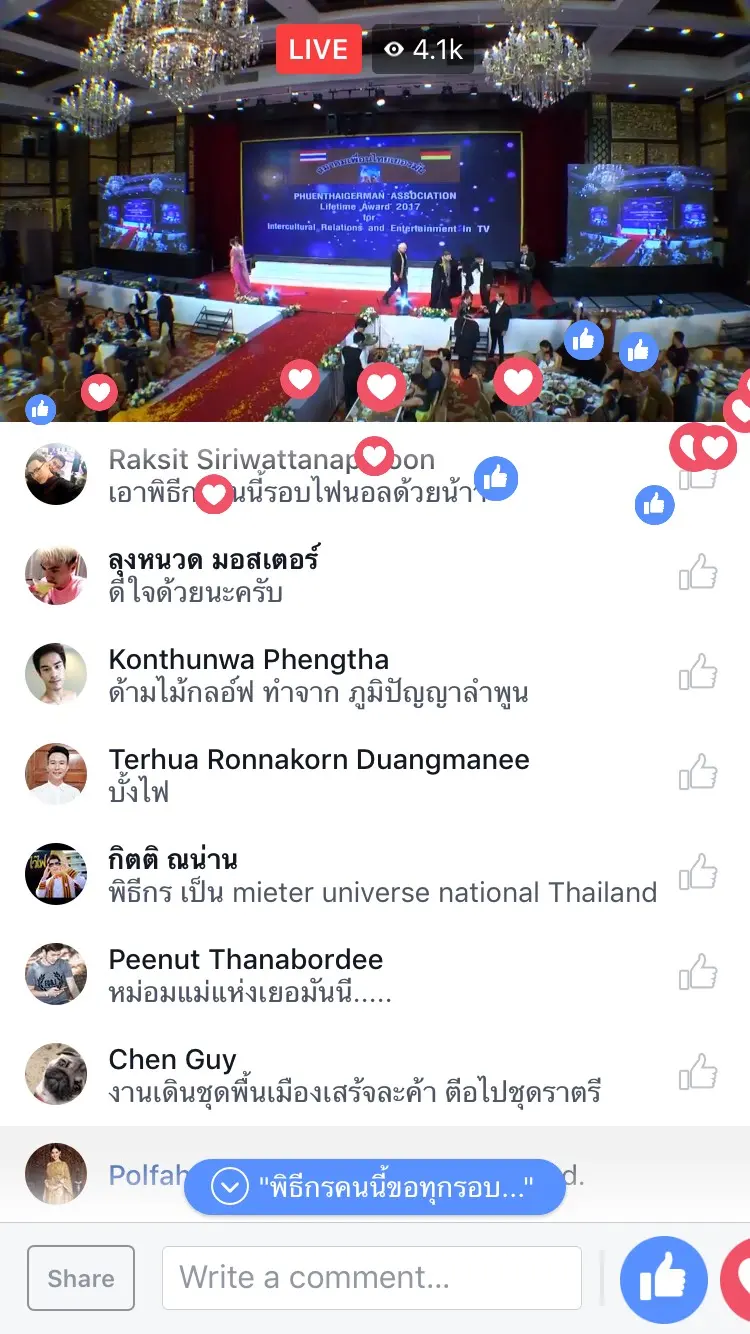Open Raksit Siriwattanap's profile picture
The width and height of the screenshot is (750, 1334).
coord(55,474)
